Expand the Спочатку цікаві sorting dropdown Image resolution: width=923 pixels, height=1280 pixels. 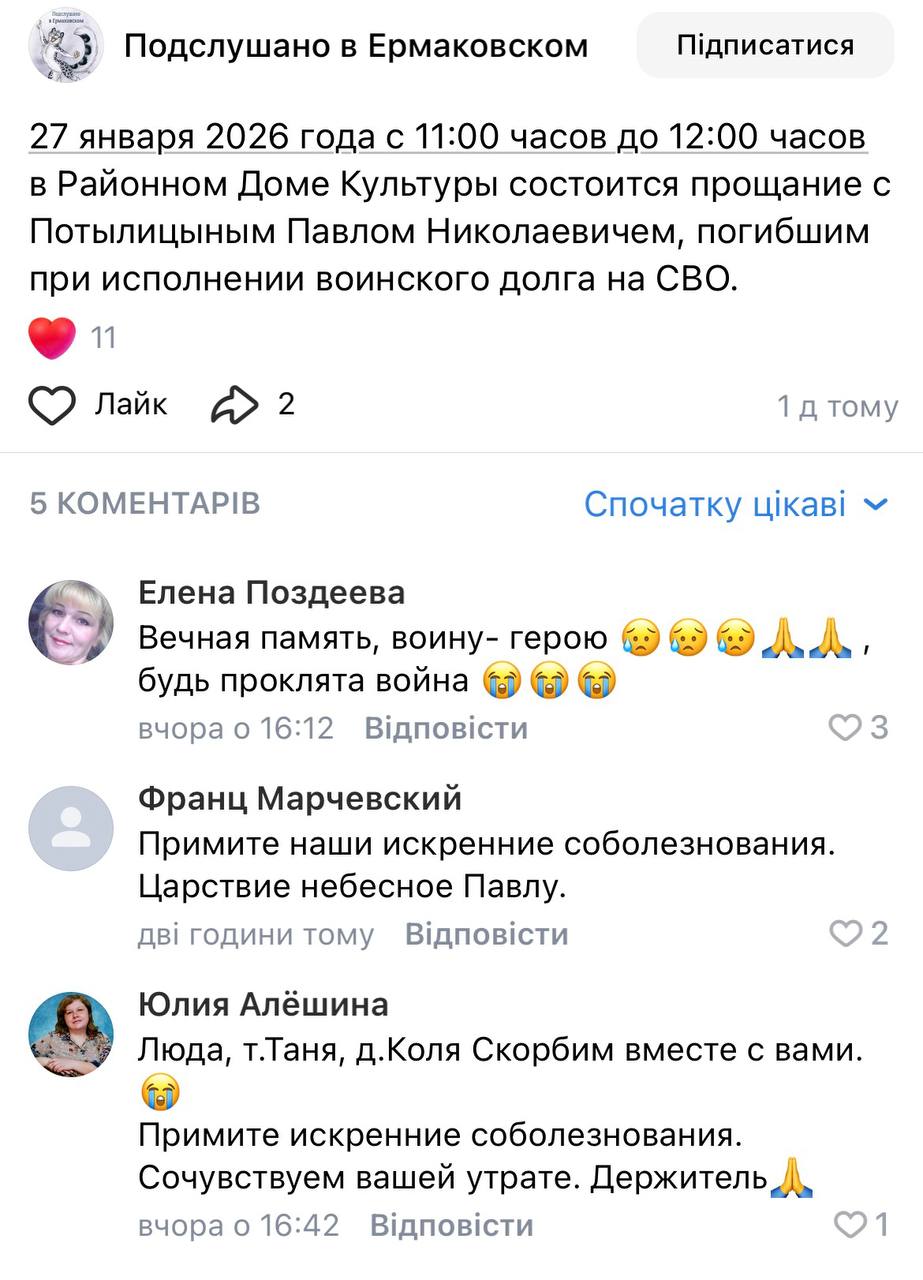735,504
